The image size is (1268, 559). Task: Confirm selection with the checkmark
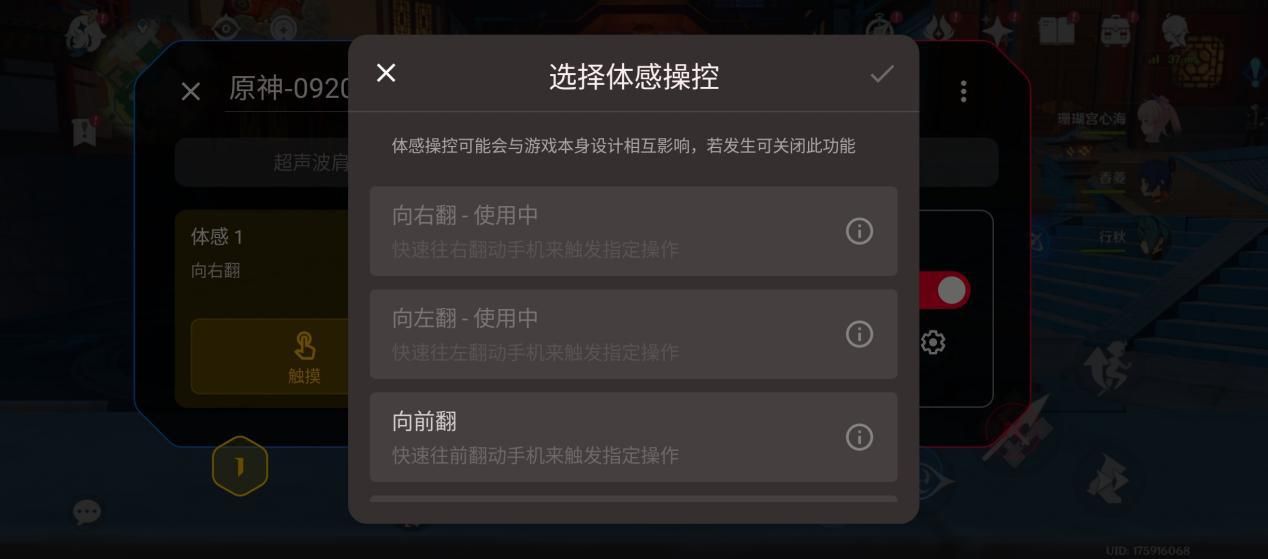click(x=881, y=74)
